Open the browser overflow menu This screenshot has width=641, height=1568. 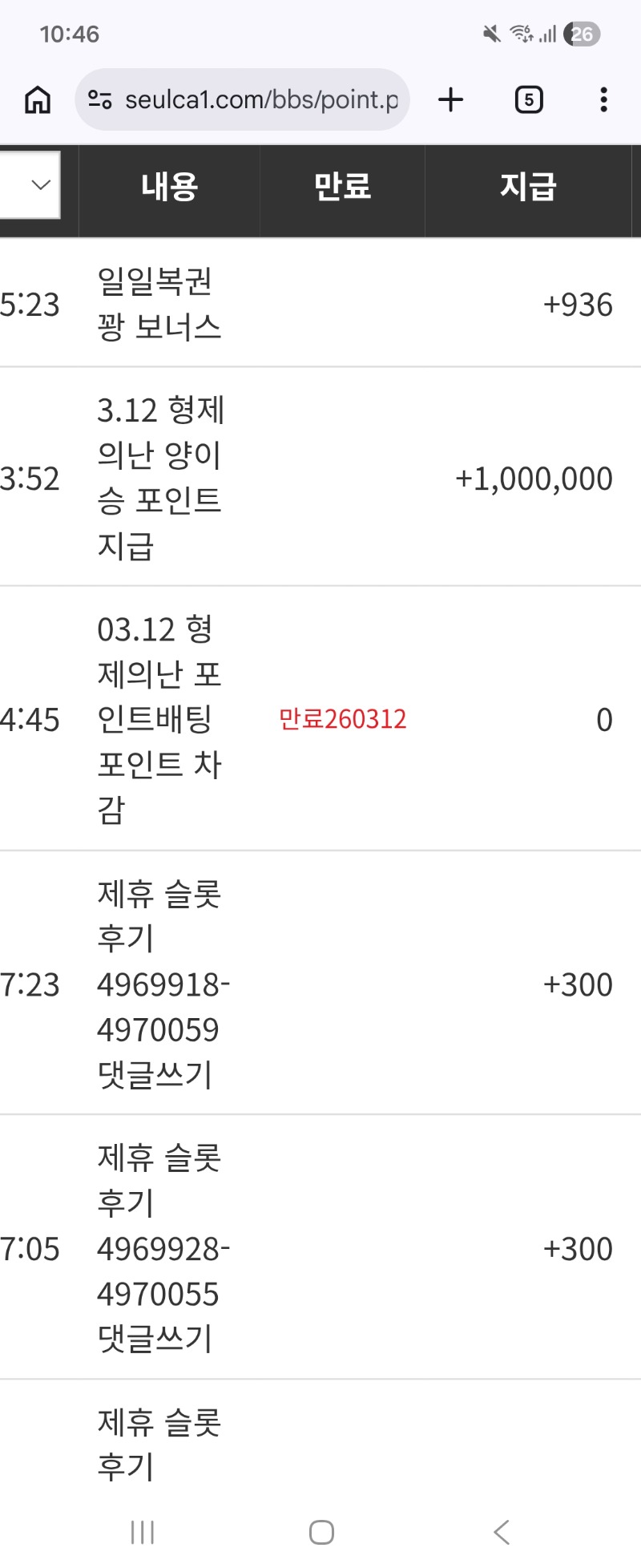pos(603,100)
